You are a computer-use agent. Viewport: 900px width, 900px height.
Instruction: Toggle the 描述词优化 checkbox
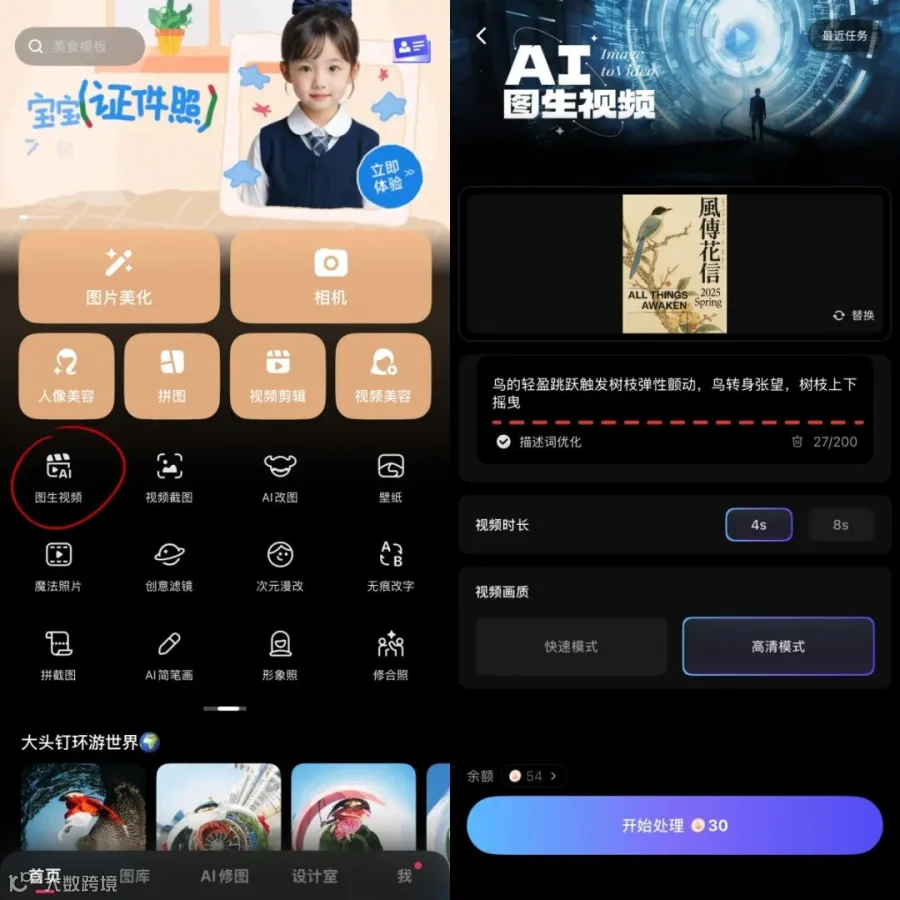[x=503, y=441]
